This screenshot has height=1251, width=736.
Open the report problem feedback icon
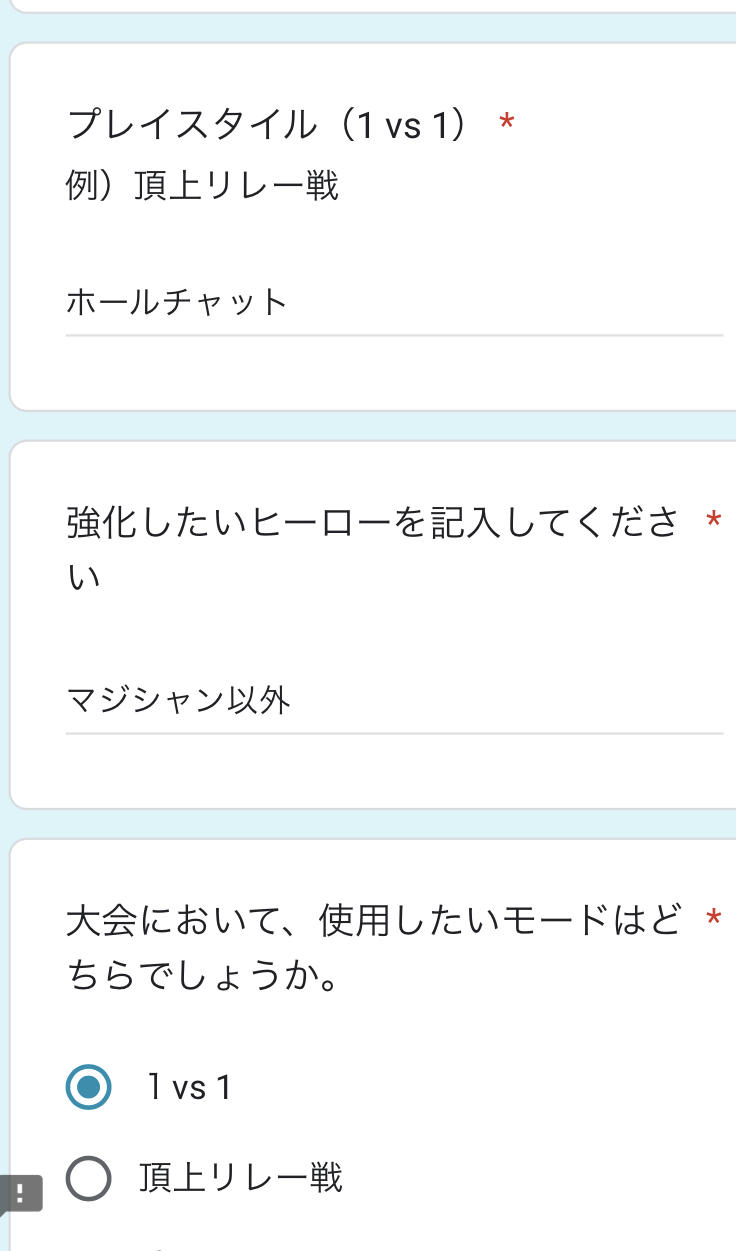click(x=20, y=1192)
